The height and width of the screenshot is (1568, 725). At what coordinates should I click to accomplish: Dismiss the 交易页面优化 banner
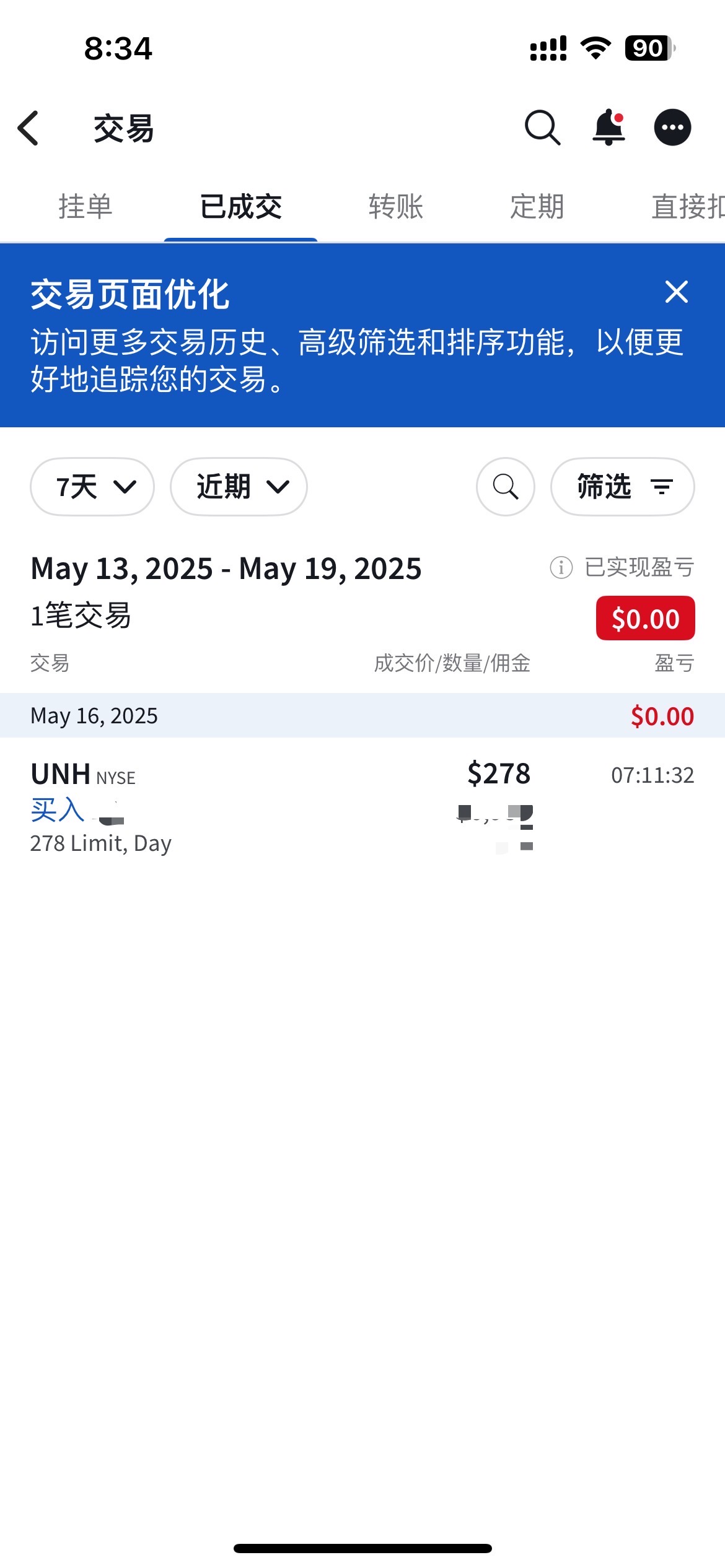(x=676, y=292)
